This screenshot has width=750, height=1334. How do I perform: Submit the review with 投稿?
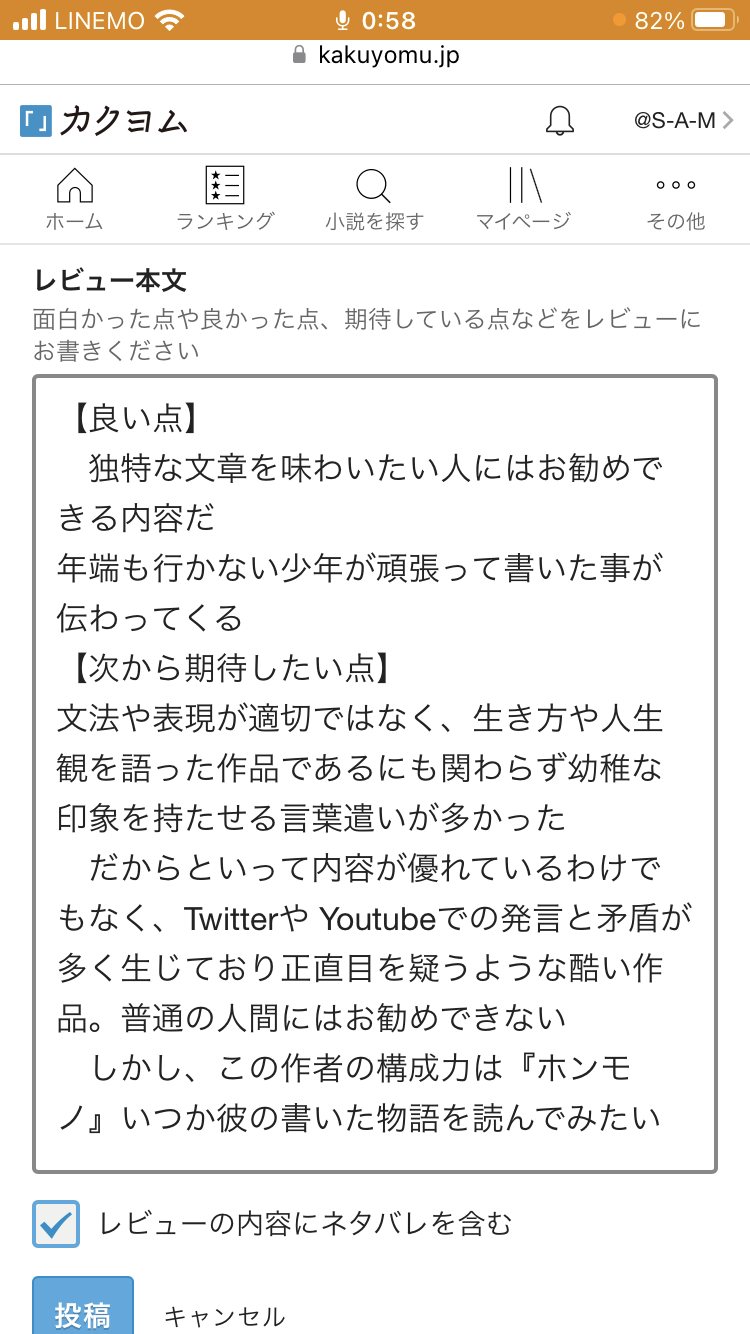click(83, 1312)
